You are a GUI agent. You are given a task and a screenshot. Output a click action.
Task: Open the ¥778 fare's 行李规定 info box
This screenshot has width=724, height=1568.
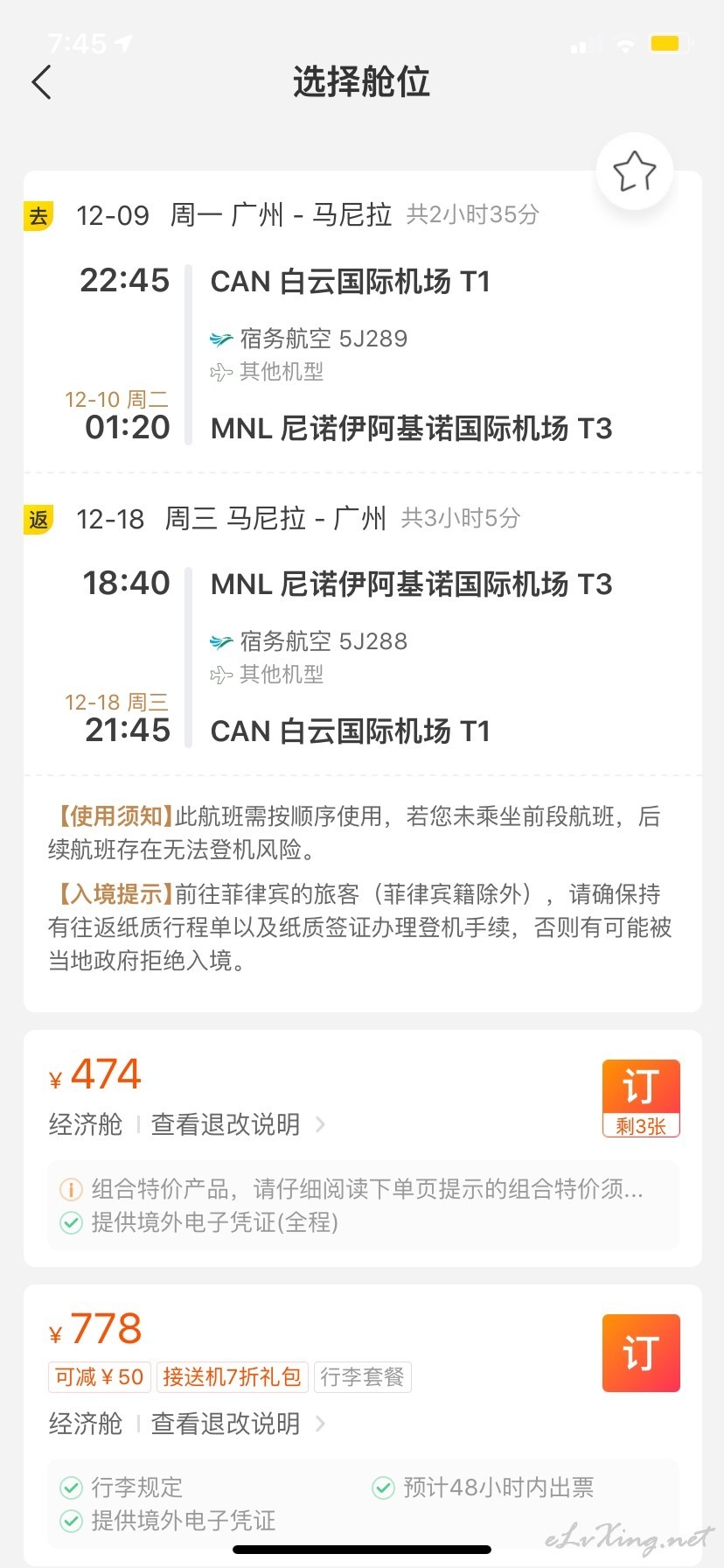tap(363, 1503)
